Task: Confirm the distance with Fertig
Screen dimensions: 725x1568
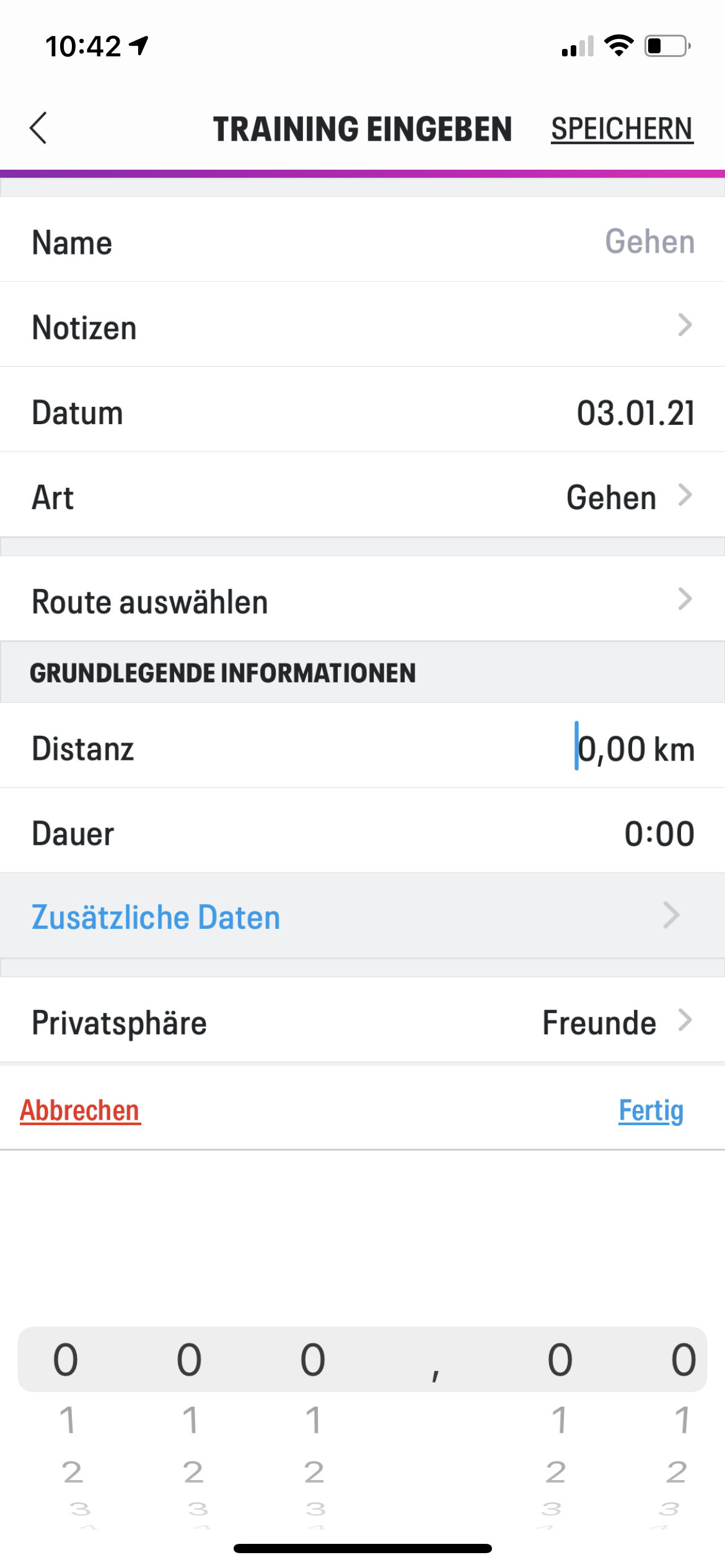Action: click(650, 1110)
